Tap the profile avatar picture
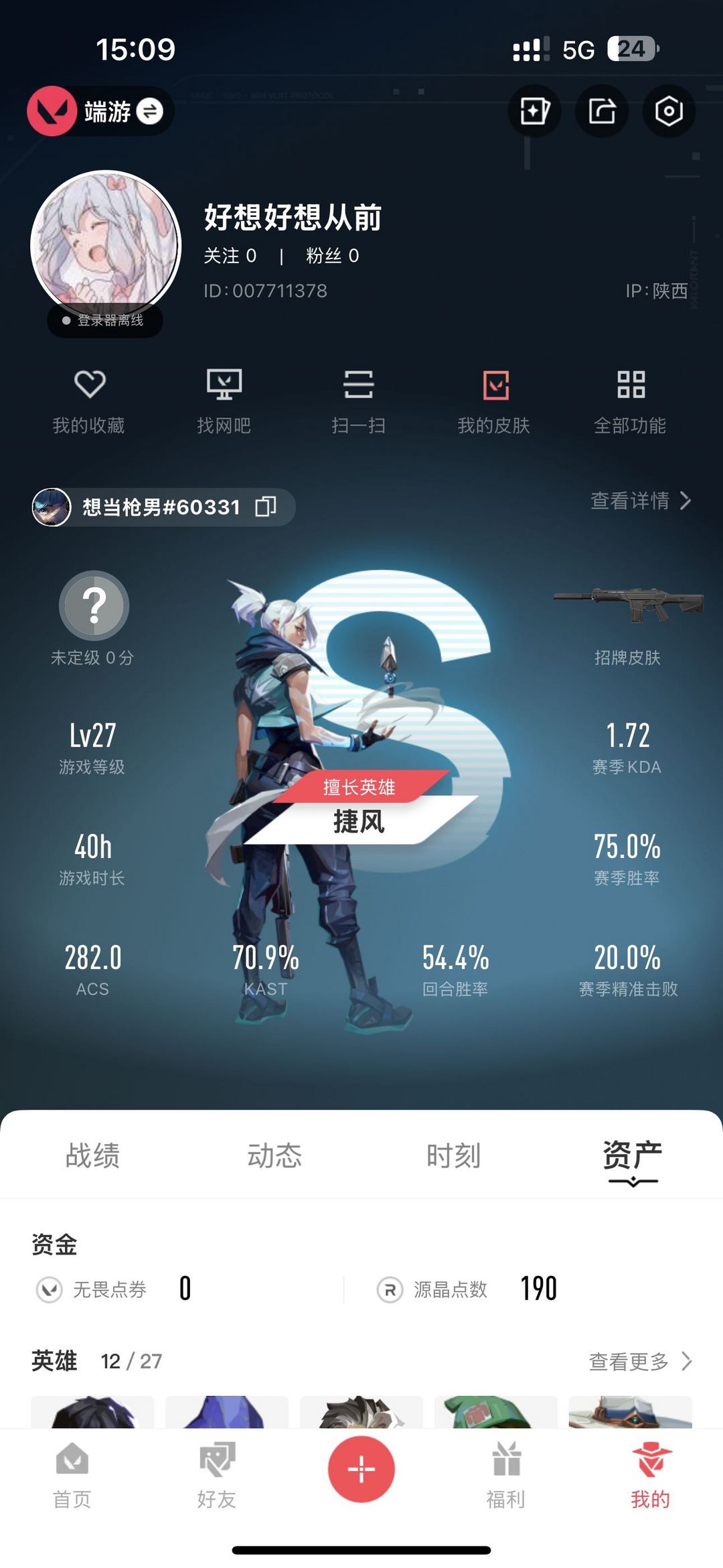Screen dimensions: 723x1568 106,244
